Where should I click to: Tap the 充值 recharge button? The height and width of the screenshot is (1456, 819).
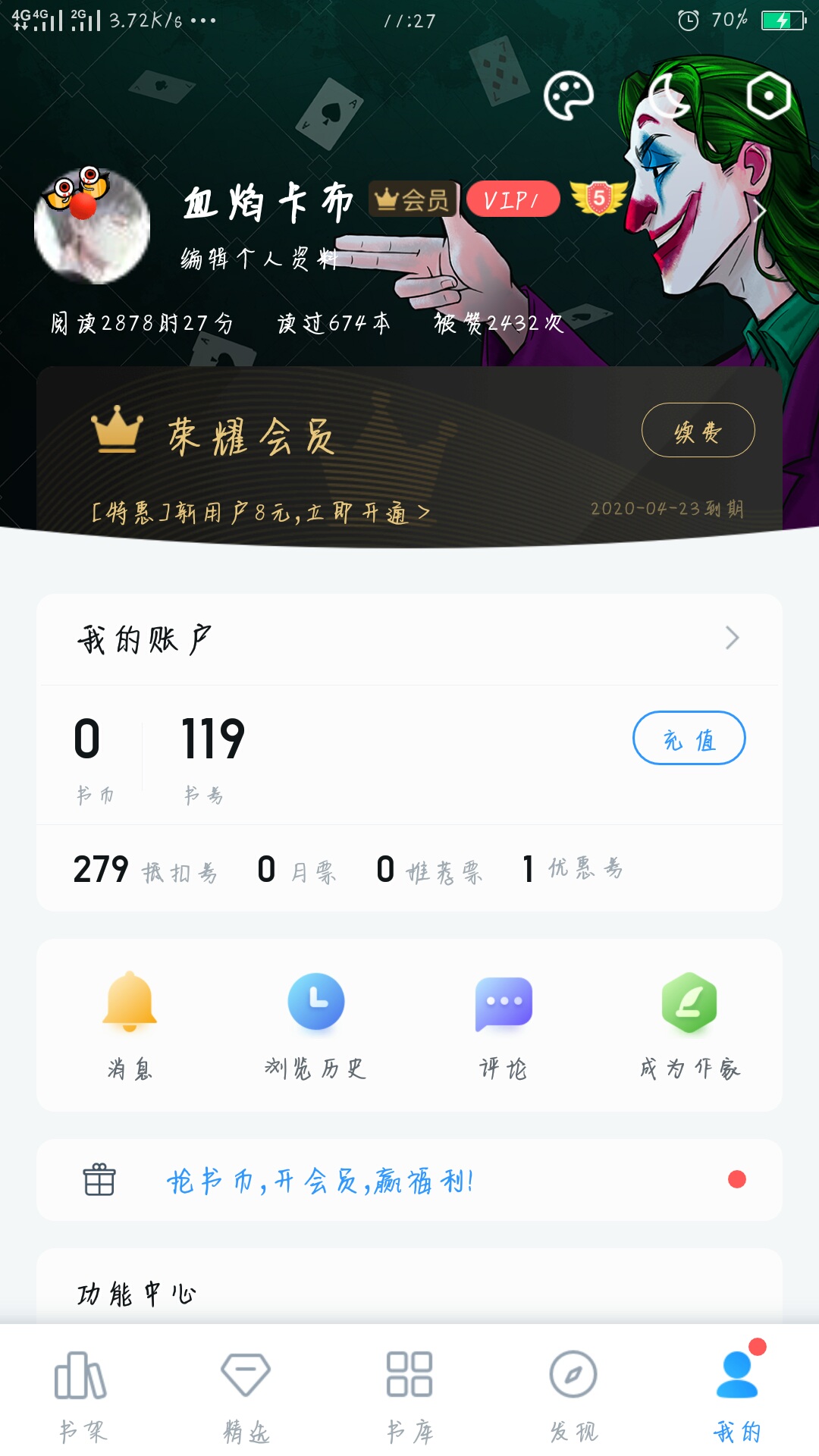[x=689, y=738]
